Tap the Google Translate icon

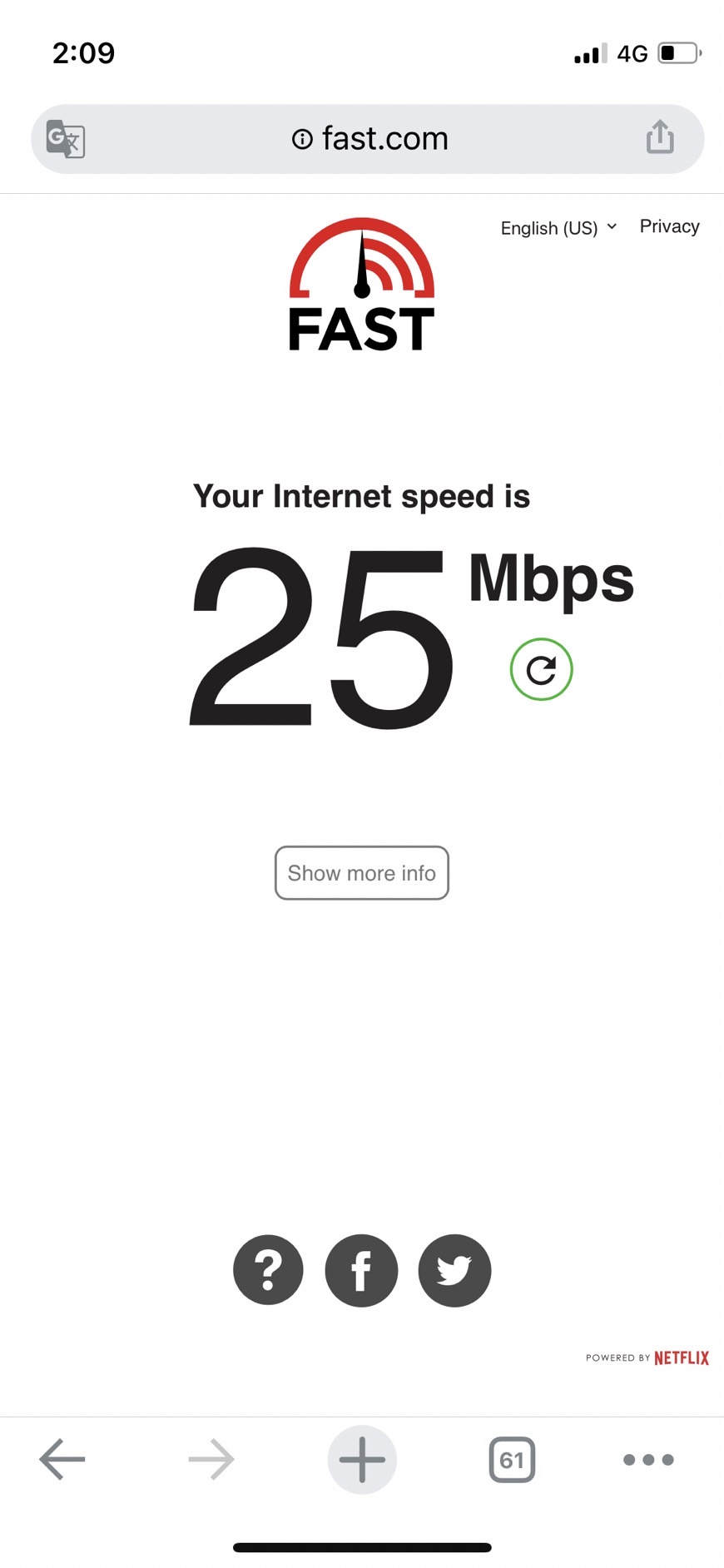tap(66, 139)
